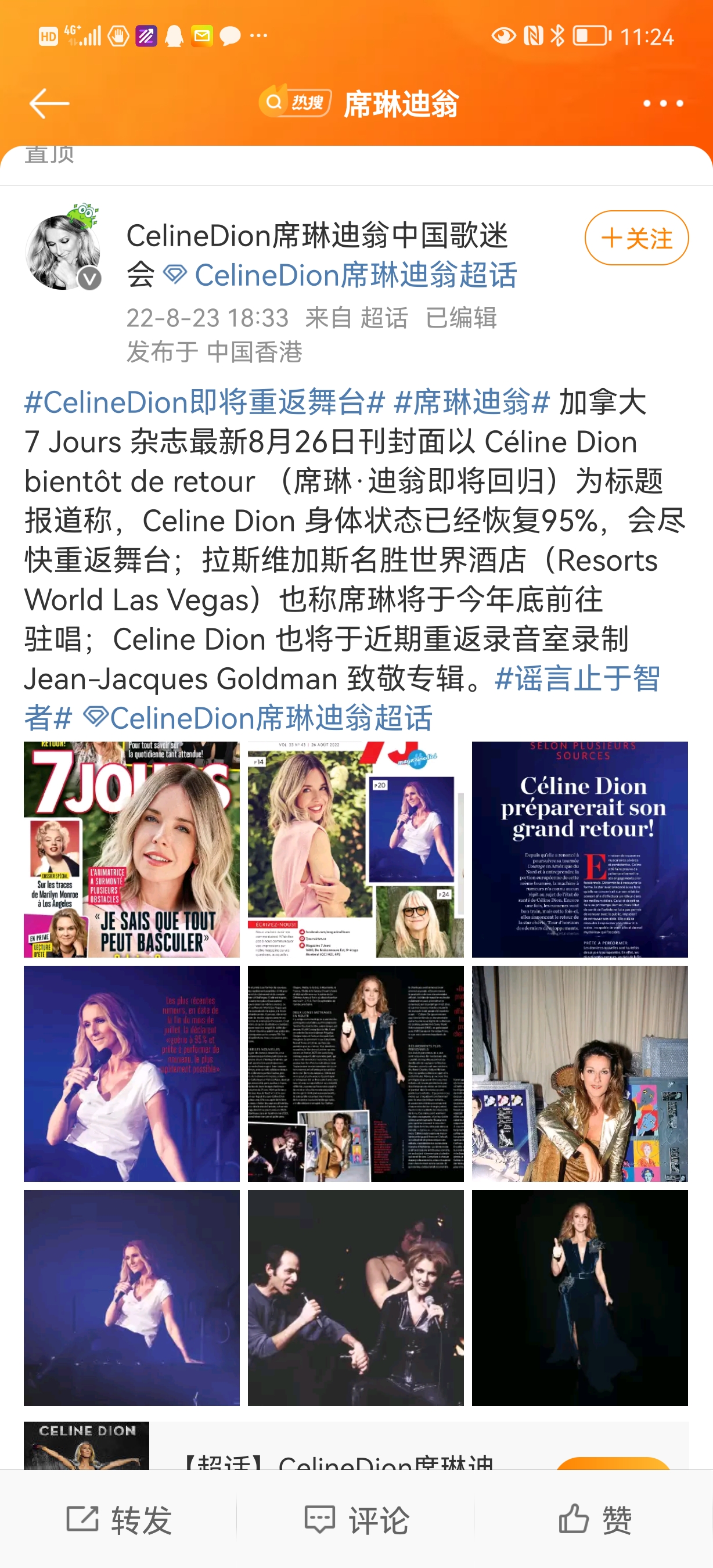View the 7 Jours magazine cover image
The image size is (713, 1568).
tap(131, 849)
